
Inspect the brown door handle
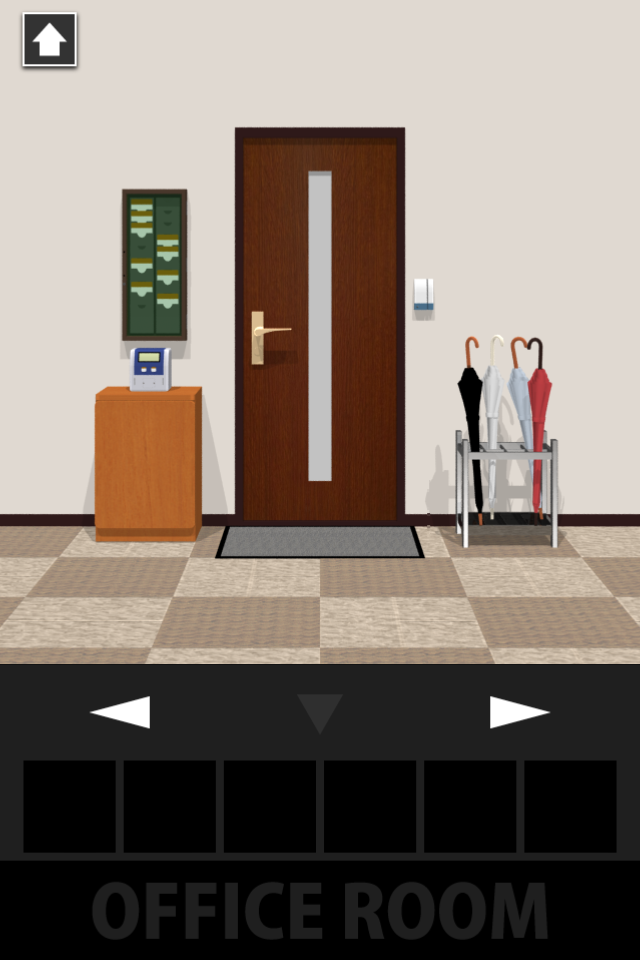click(265, 335)
